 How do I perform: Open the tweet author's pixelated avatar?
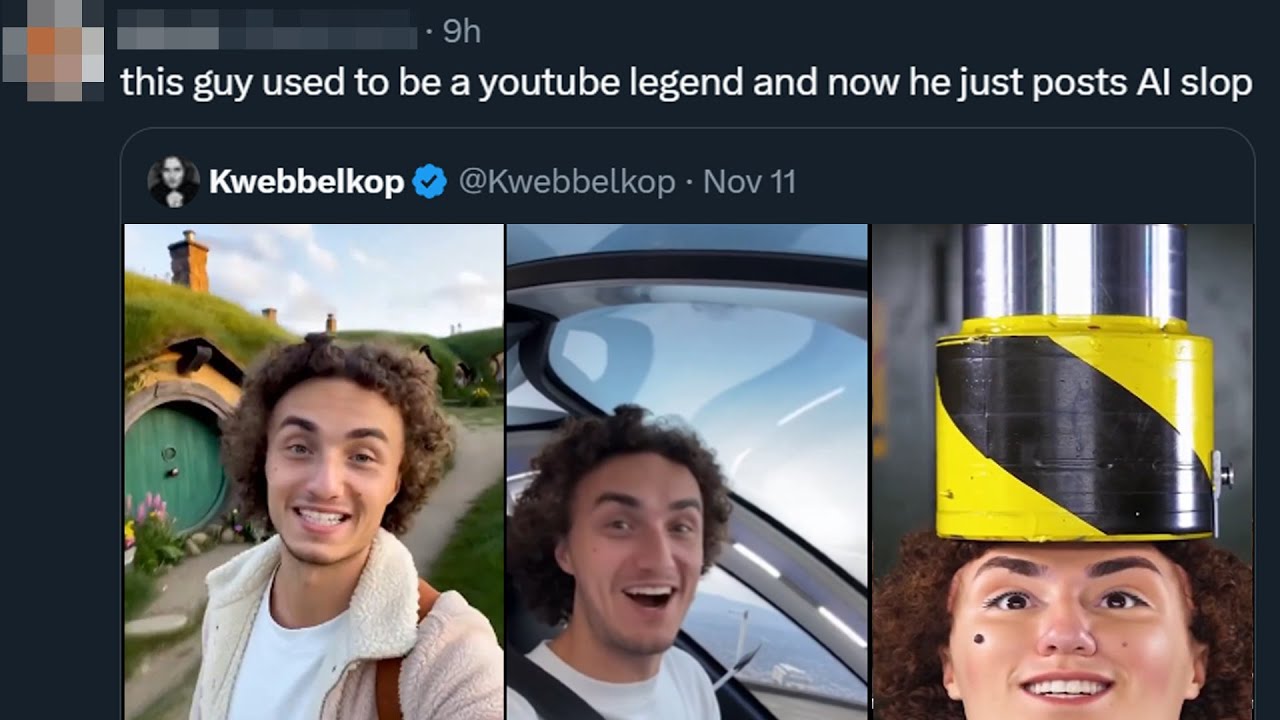click(x=53, y=50)
